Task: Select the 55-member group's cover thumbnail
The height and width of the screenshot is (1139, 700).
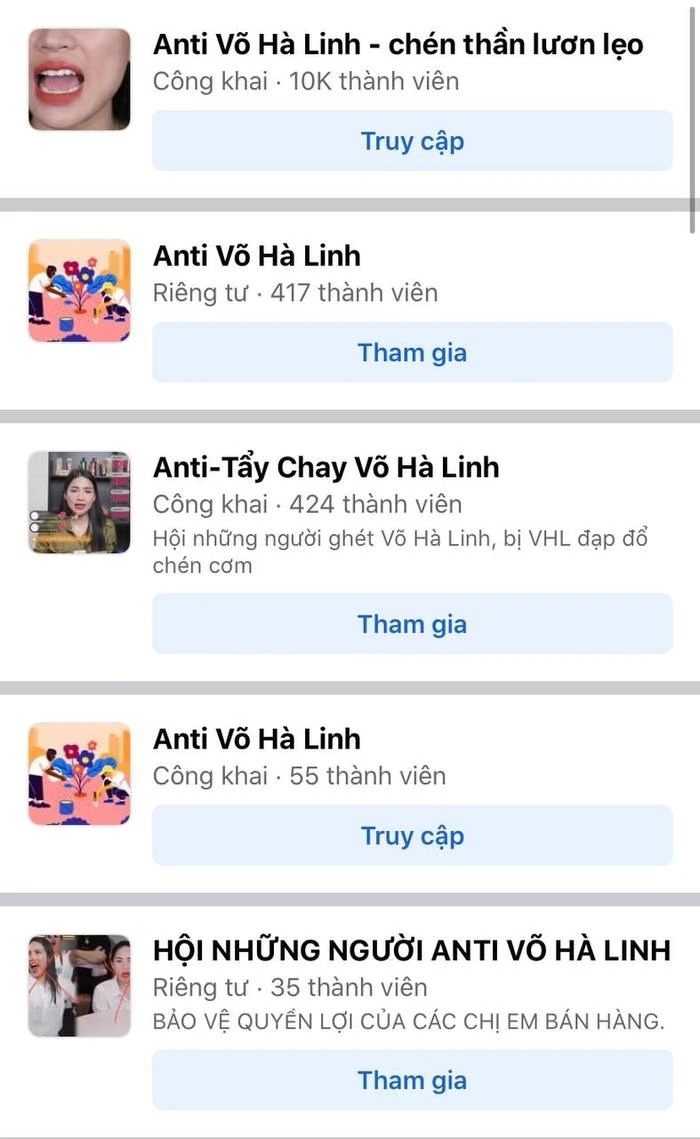Action: (79, 774)
